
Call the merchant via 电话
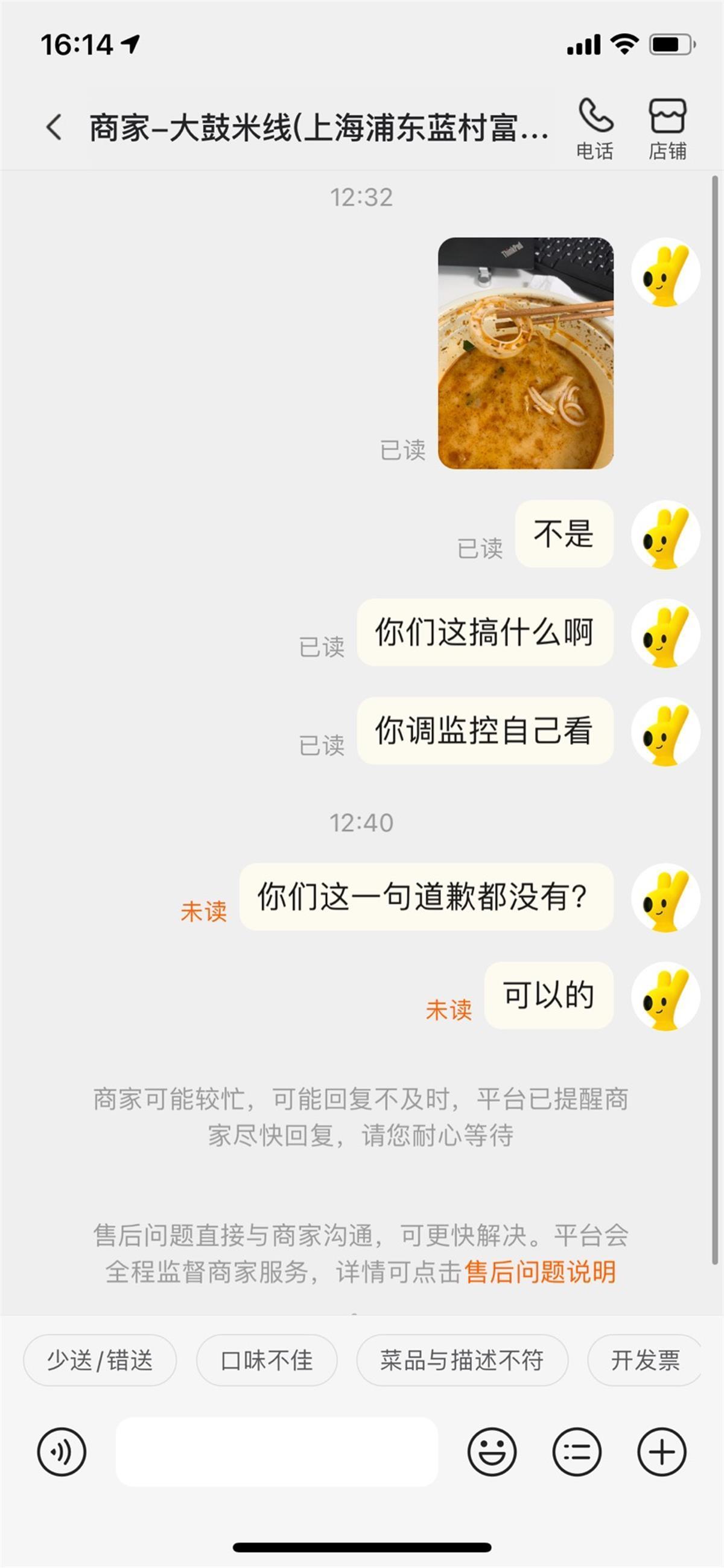click(595, 129)
